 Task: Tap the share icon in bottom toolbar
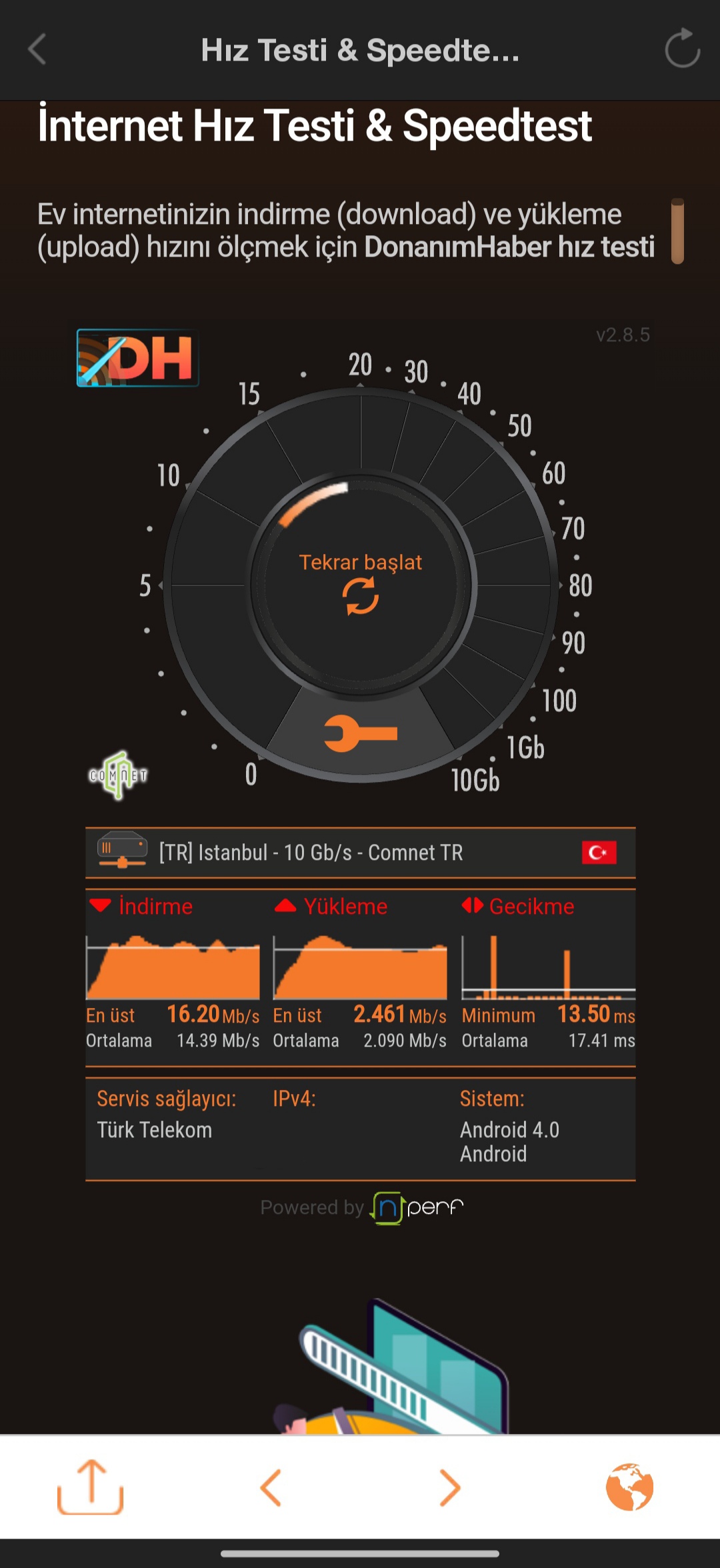pyautogui.click(x=91, y=1487)
